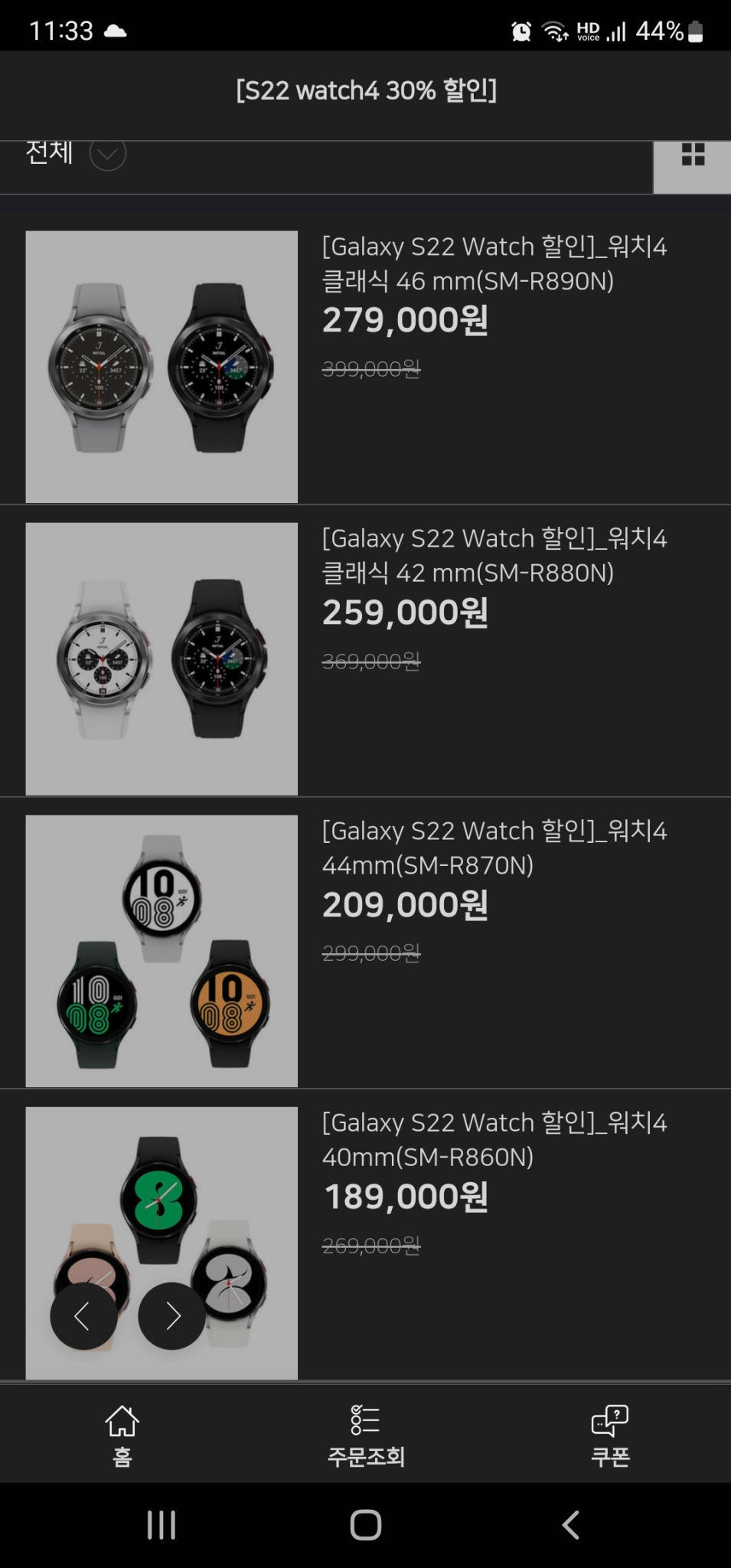View the 워치4 40mm SM-R860N item
Screen dimensions: 731x1568
coord(494,1139)
